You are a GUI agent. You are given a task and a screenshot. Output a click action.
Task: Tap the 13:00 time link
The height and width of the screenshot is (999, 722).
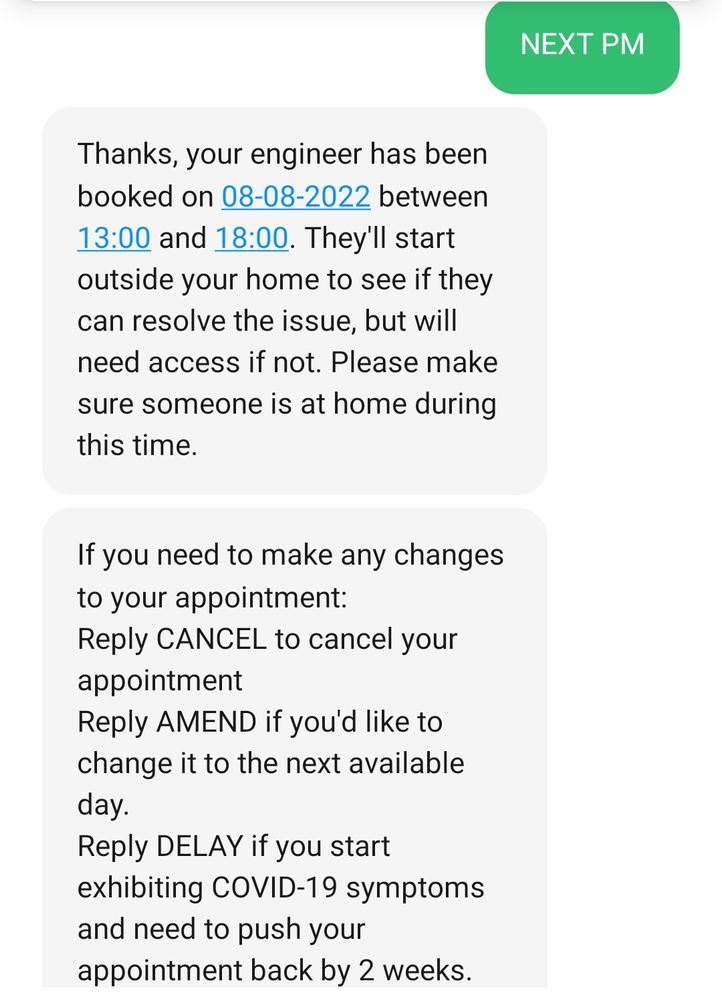114,239
